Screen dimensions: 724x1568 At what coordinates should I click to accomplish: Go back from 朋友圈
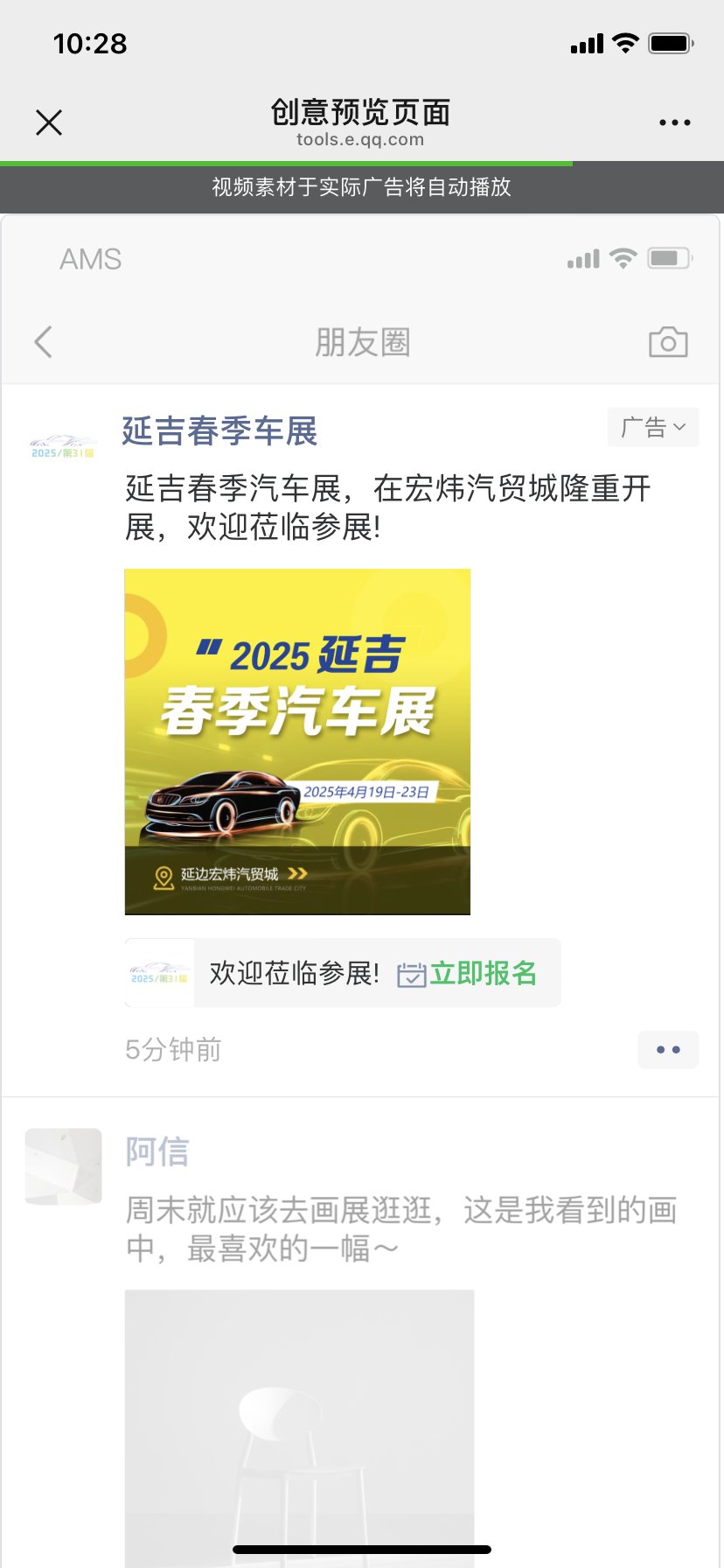(x=44, y=342)
